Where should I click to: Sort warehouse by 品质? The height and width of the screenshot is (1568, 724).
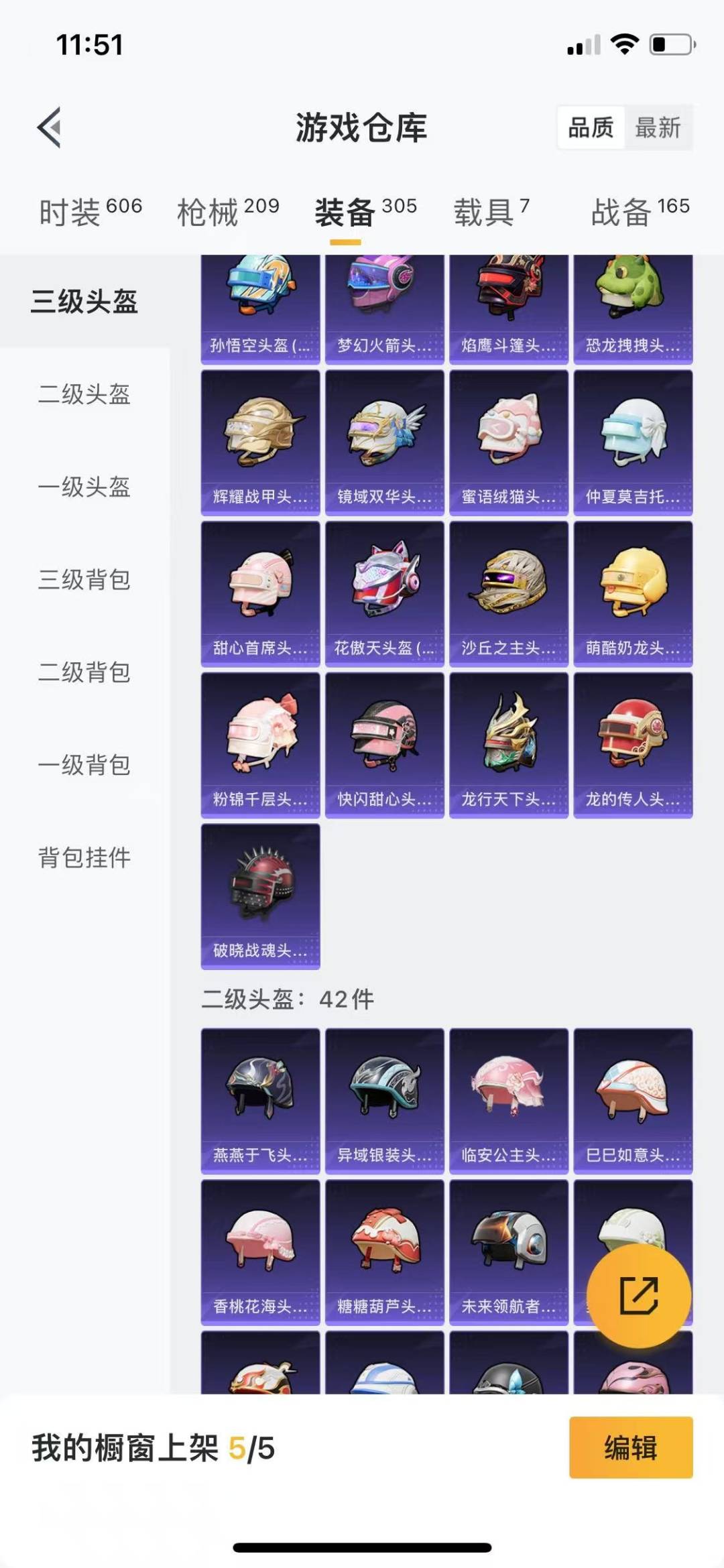tap(591, 127)
